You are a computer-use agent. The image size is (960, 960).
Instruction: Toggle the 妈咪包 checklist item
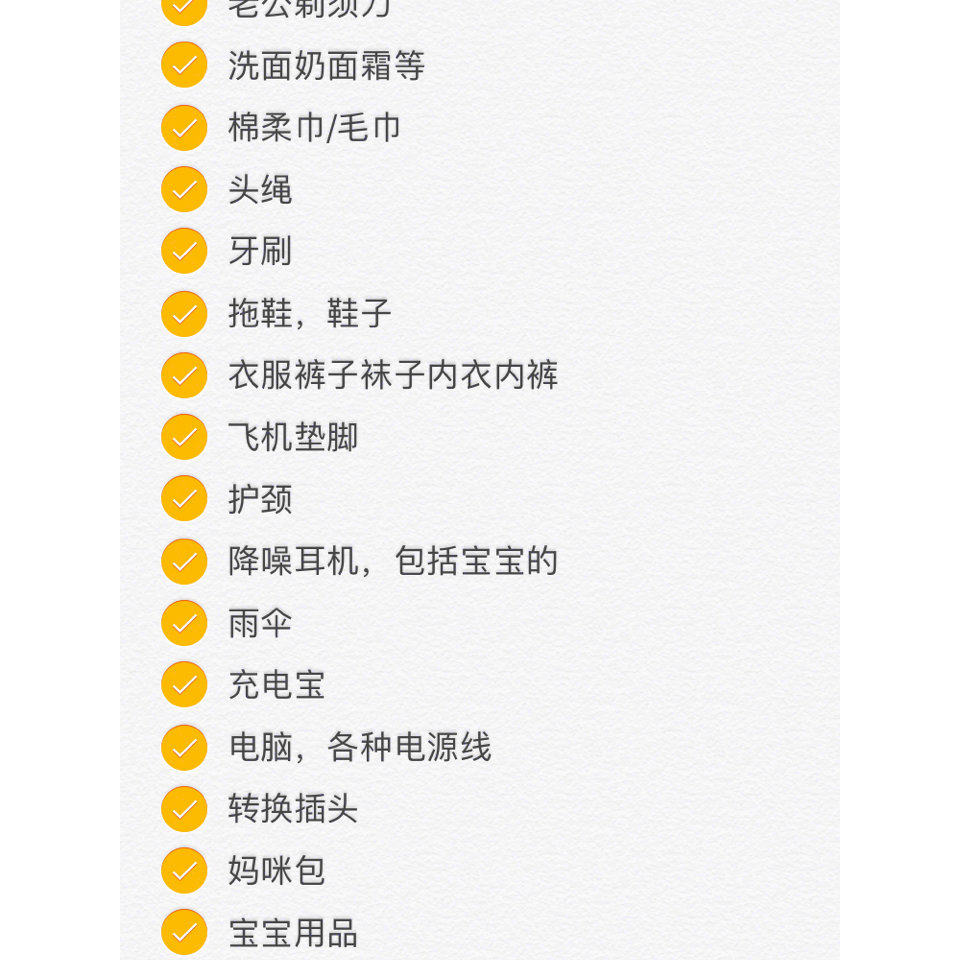click(184, 871)
